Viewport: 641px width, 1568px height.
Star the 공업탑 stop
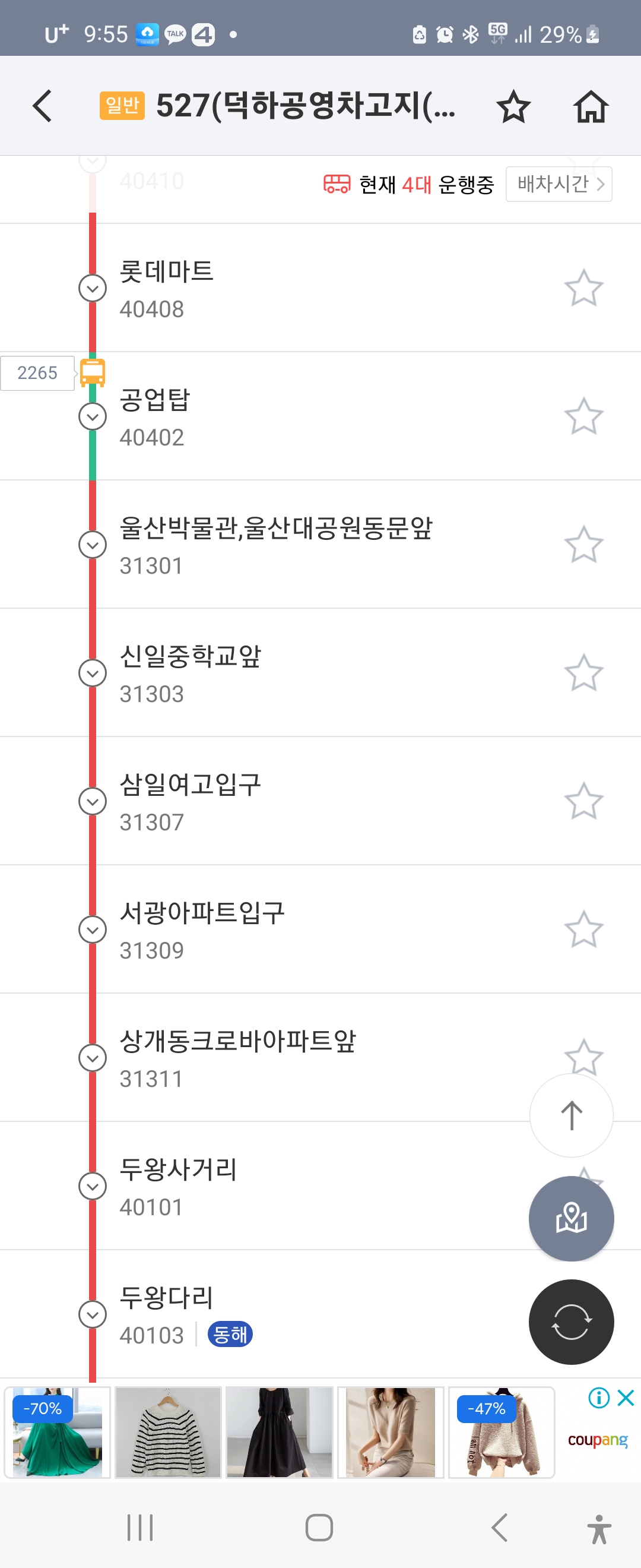click(x=583, y=416)
